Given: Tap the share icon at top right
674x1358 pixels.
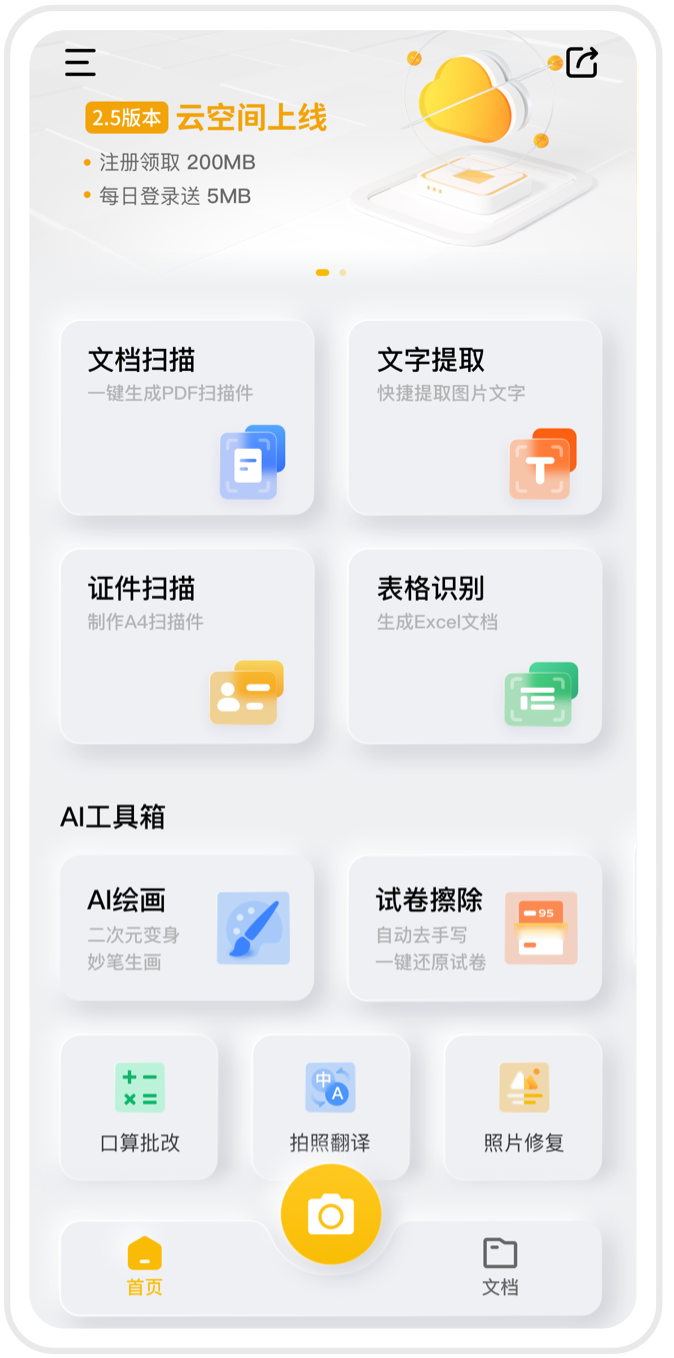Looking at the screenshot, I should click(582, 62).
